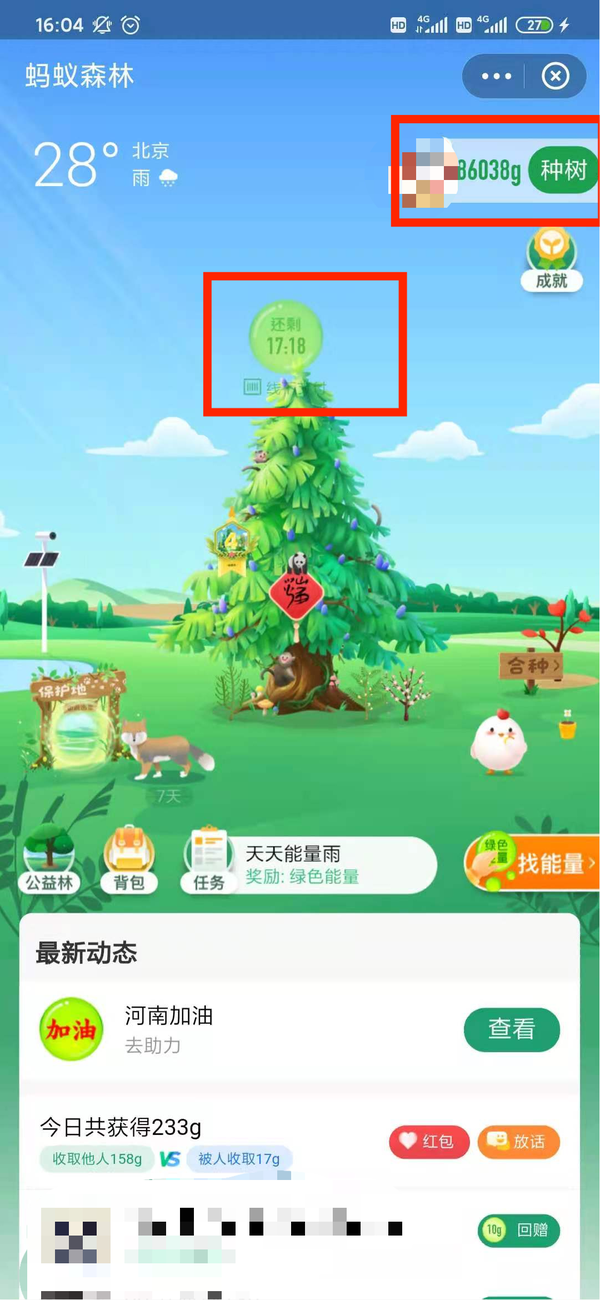Screen dimensions: 600x1300
Task: Tap the white chicken character
Action: (498, 742)
